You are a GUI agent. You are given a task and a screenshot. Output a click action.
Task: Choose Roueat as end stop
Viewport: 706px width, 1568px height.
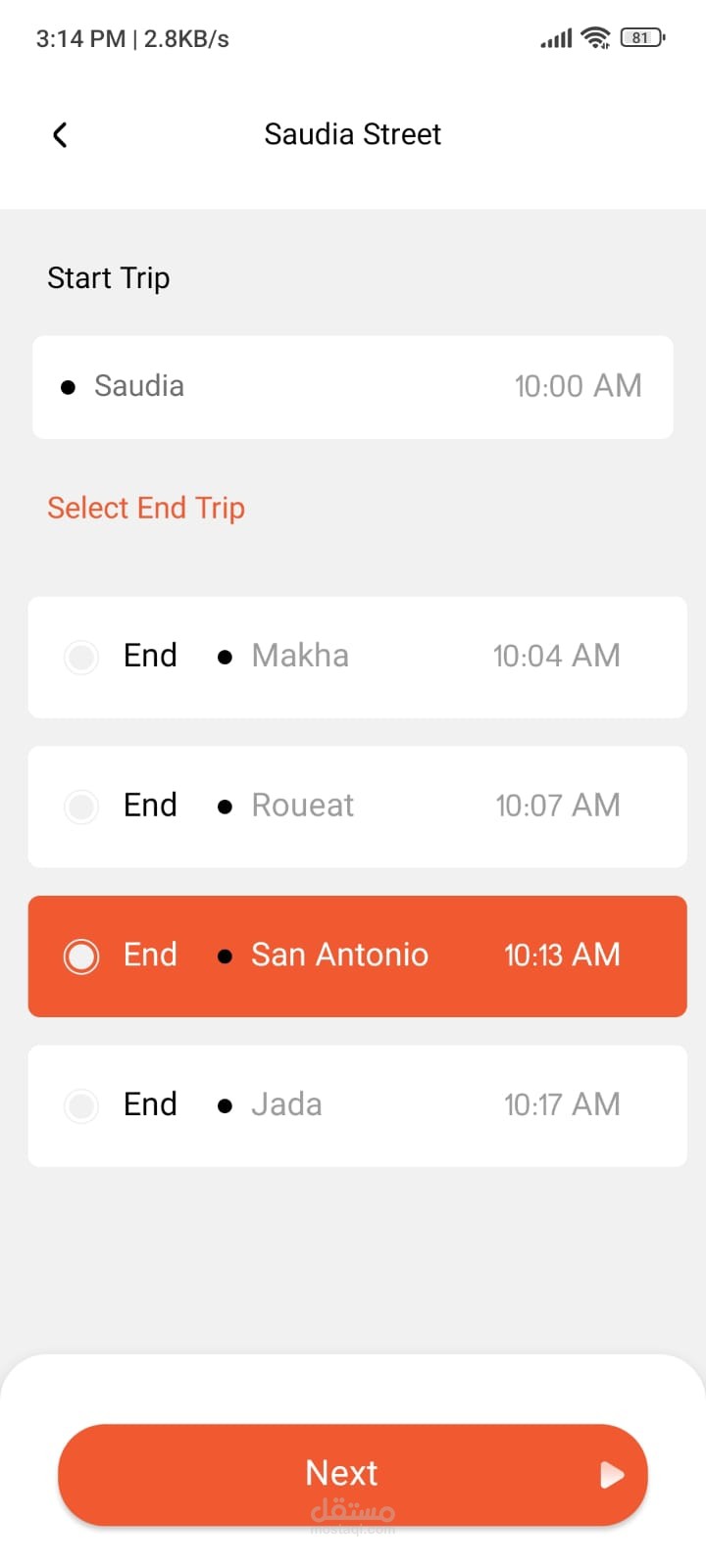[x=81, y=807]
